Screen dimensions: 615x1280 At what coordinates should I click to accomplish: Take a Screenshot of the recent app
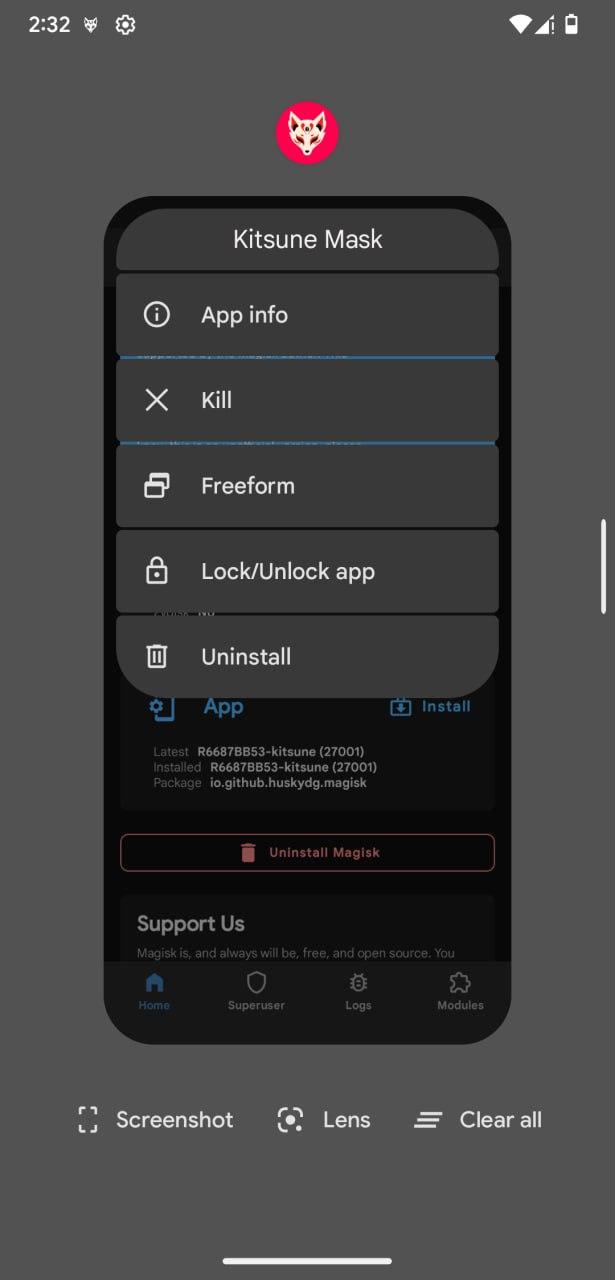pyautogui.click(x=155, y=1120)
